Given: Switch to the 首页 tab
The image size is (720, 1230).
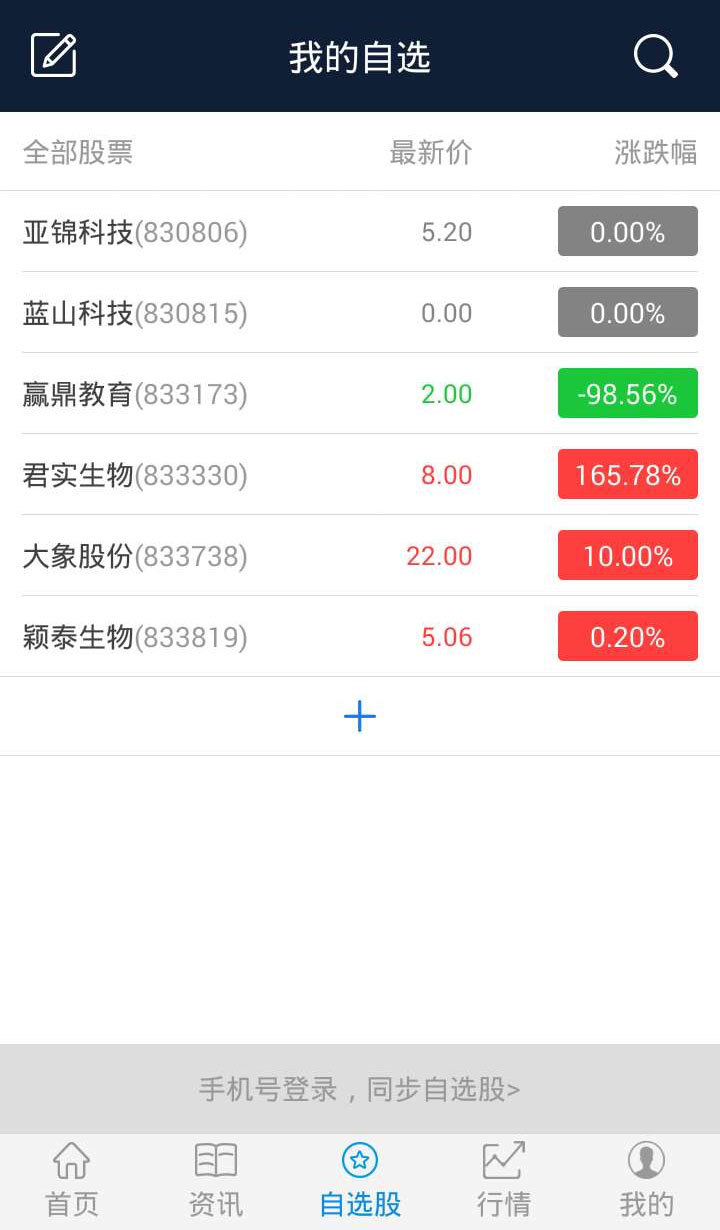Looking at the screenshot, I should 72,1181.
